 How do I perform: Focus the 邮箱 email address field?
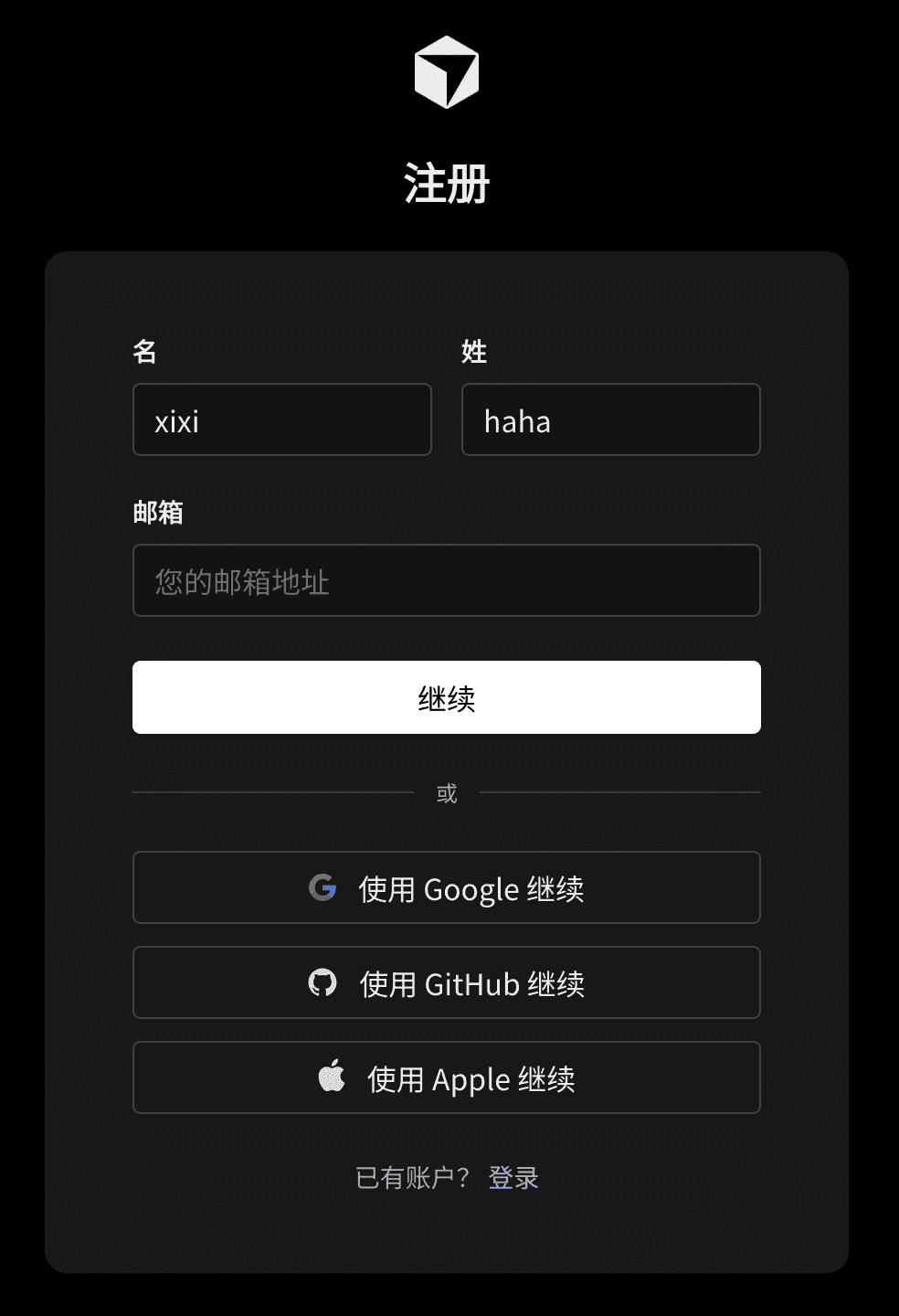tap(447, 579)
